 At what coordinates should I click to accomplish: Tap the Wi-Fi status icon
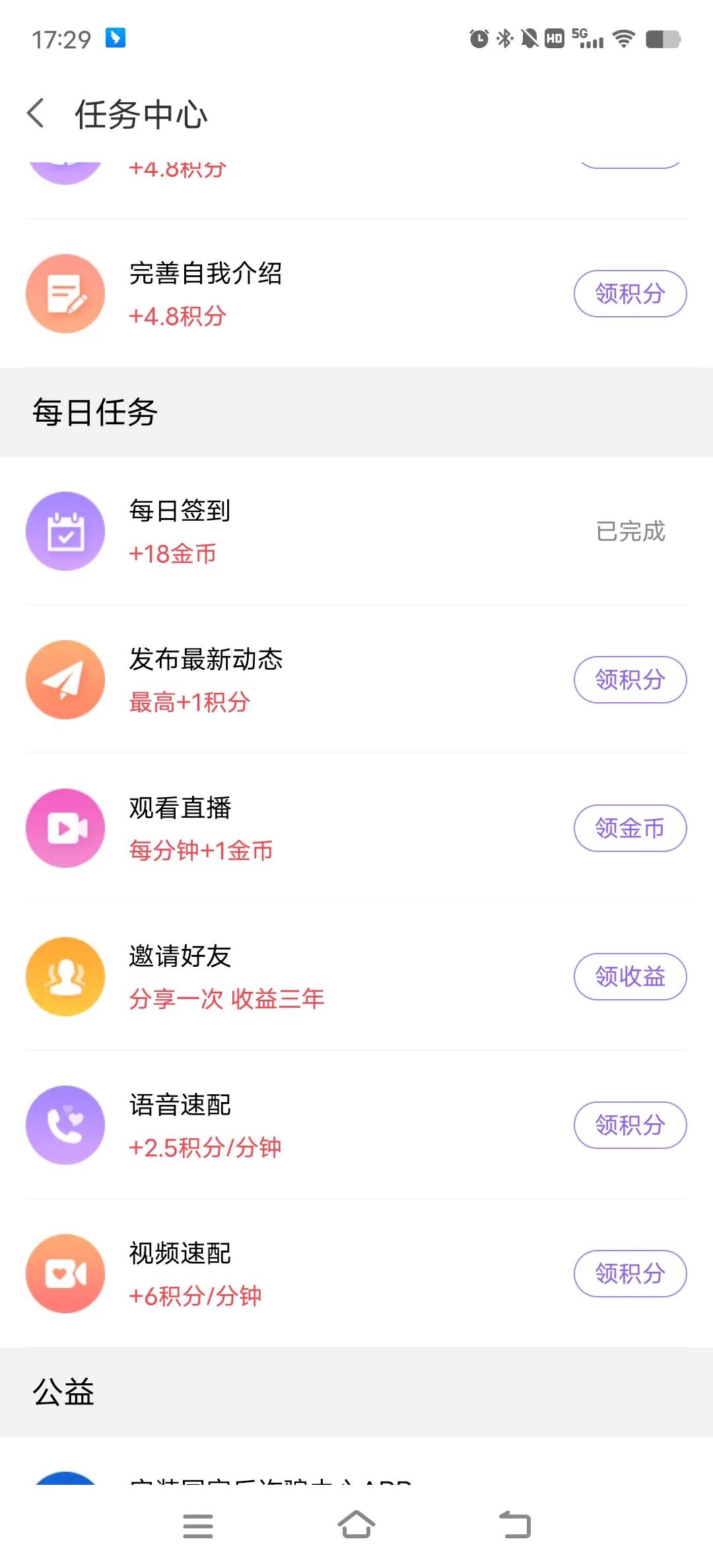(623, 38)
